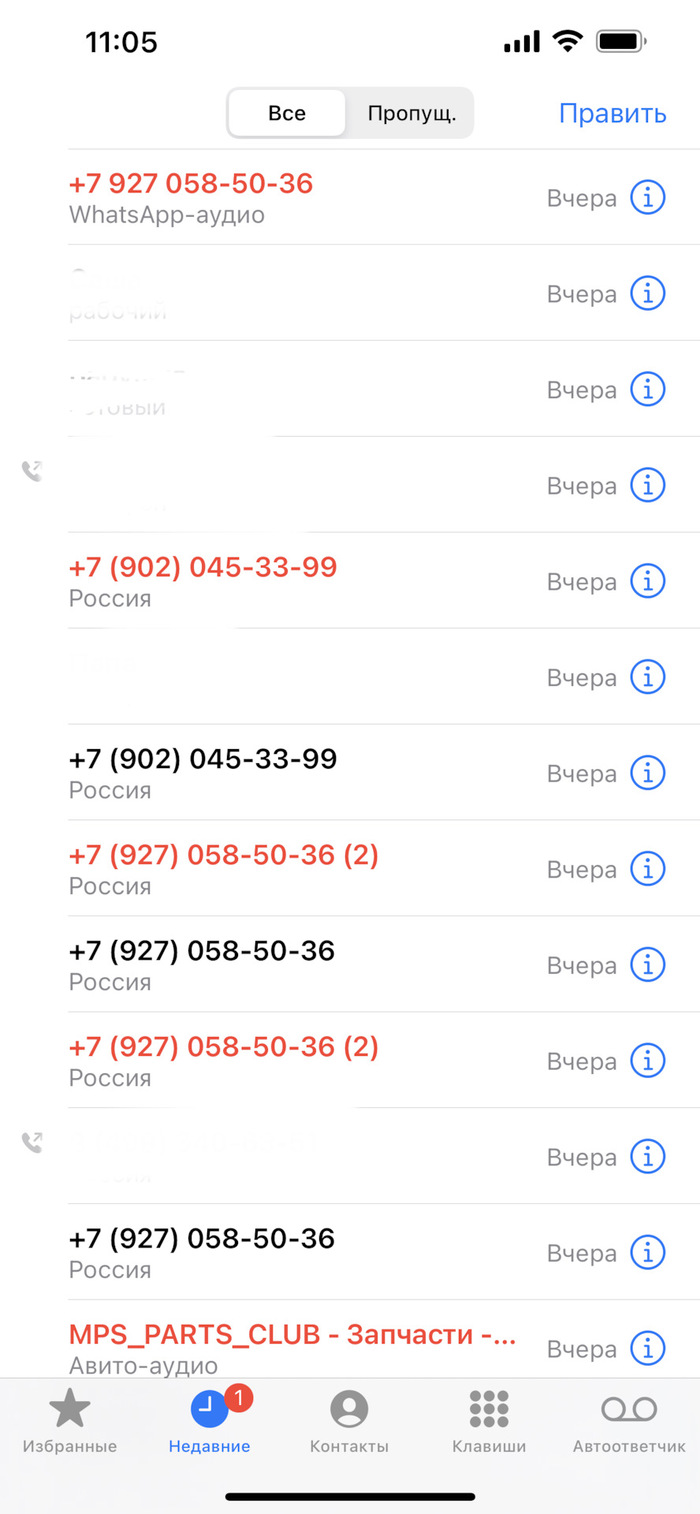Tap Править to edit the list
Image resolution: width=700 pixels, height=1514 pixels.
coord(612,113)
